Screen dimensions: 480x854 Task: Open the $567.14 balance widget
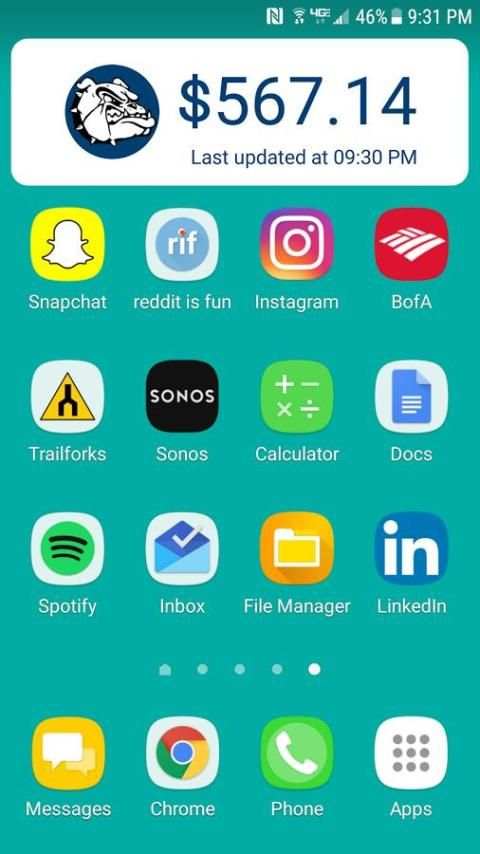240,112
